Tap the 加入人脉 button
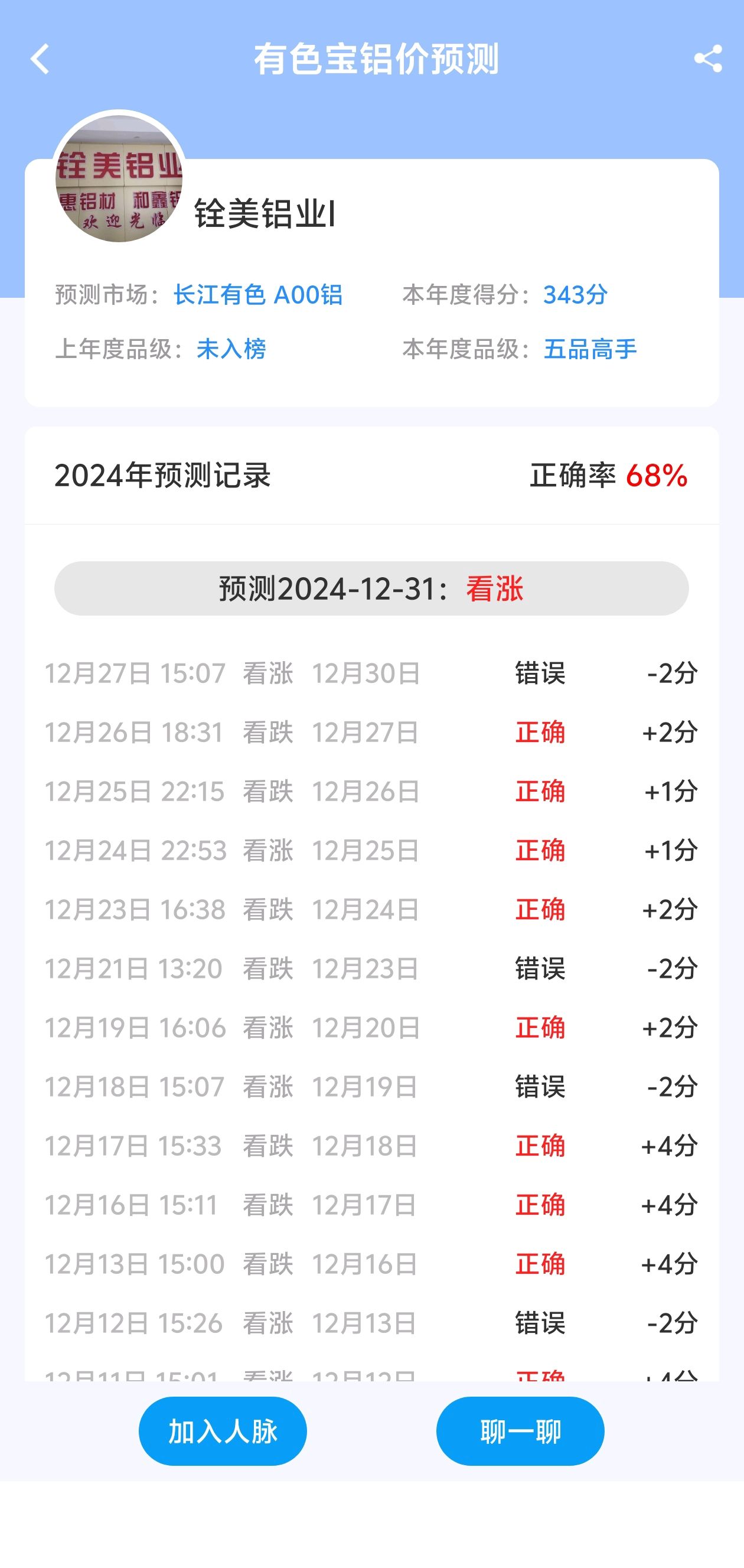 pyautogui.click(x=223, y=1430)
